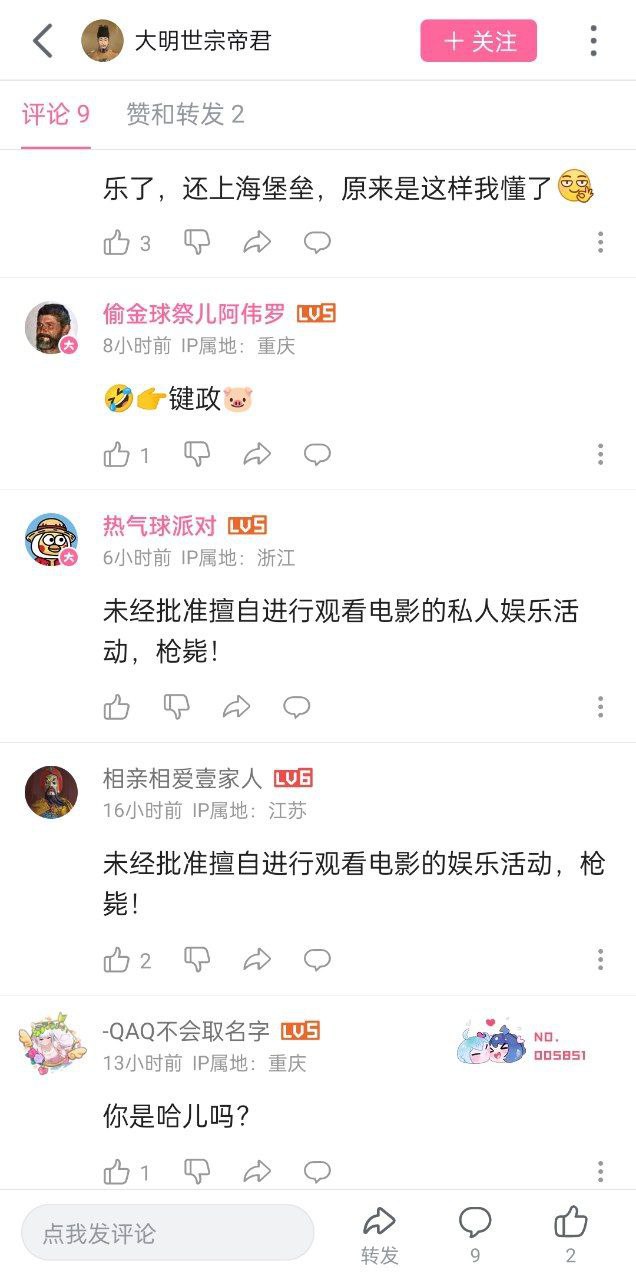Share 相亲相爱壹家人's comment
Screen dimensions: 636x1280
pyautogui.click(x=257, y=960)
